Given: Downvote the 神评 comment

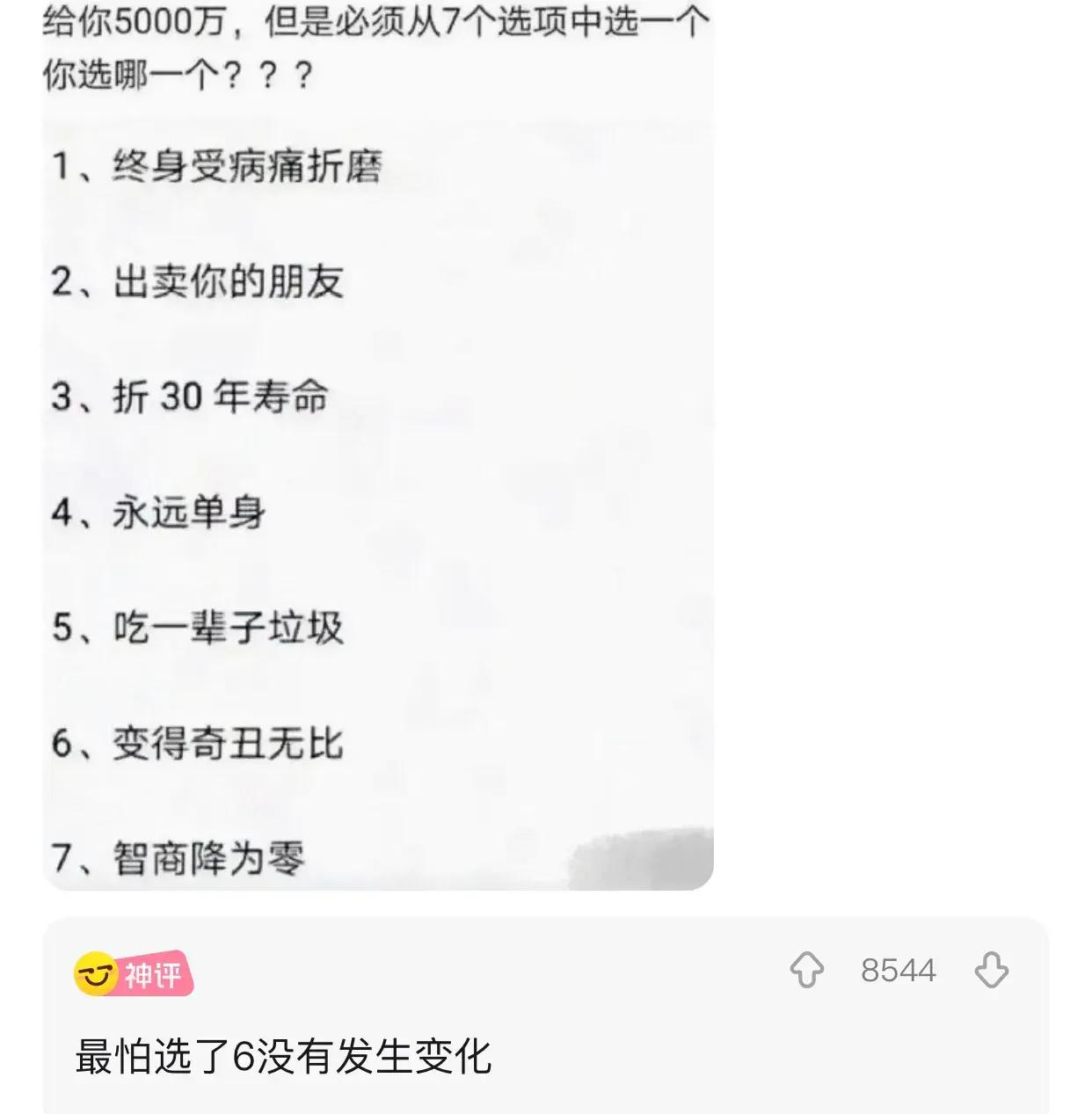Looking at the screenshot, I should click(x=991, y=971).
